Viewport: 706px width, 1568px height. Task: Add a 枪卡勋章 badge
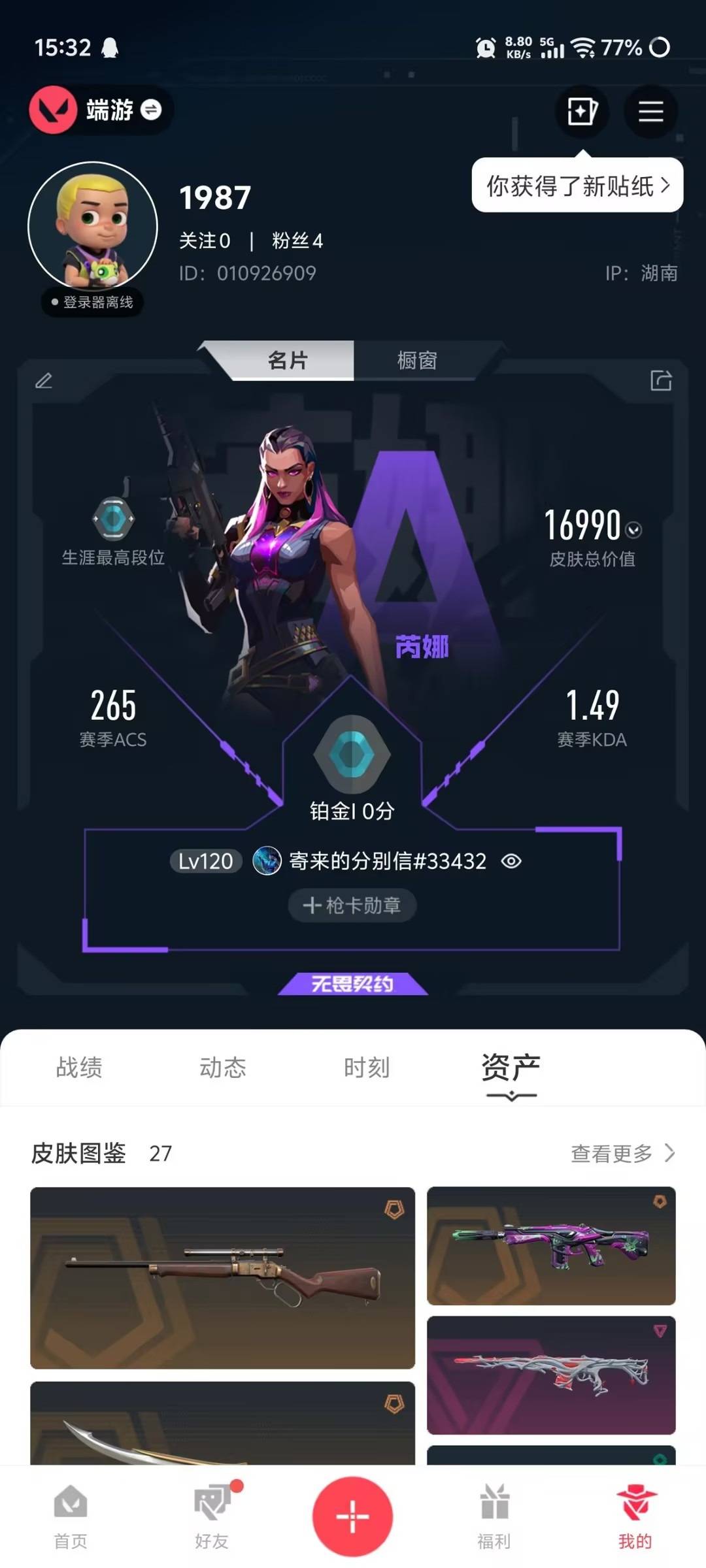[352, 906]
